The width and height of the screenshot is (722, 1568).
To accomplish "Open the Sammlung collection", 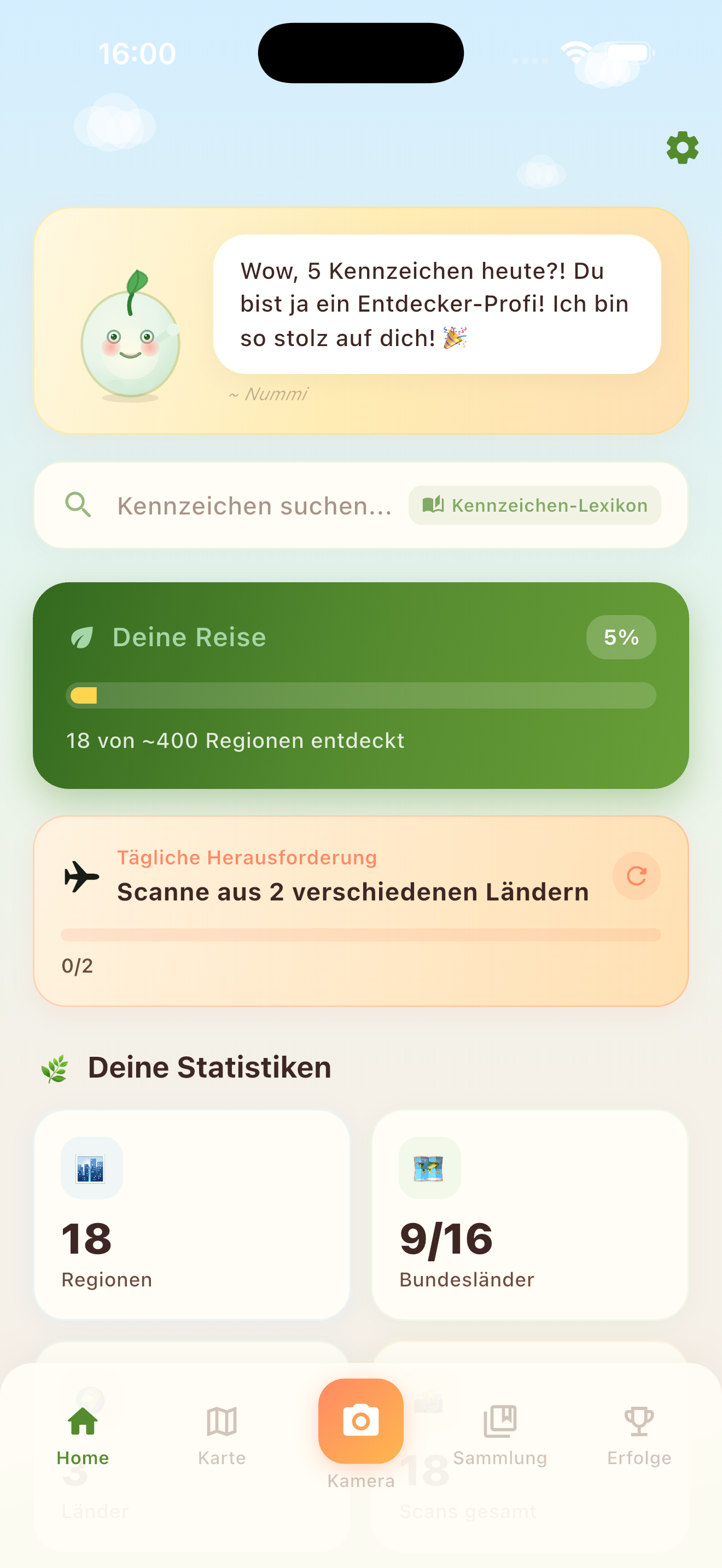I will coord(499,1423).
